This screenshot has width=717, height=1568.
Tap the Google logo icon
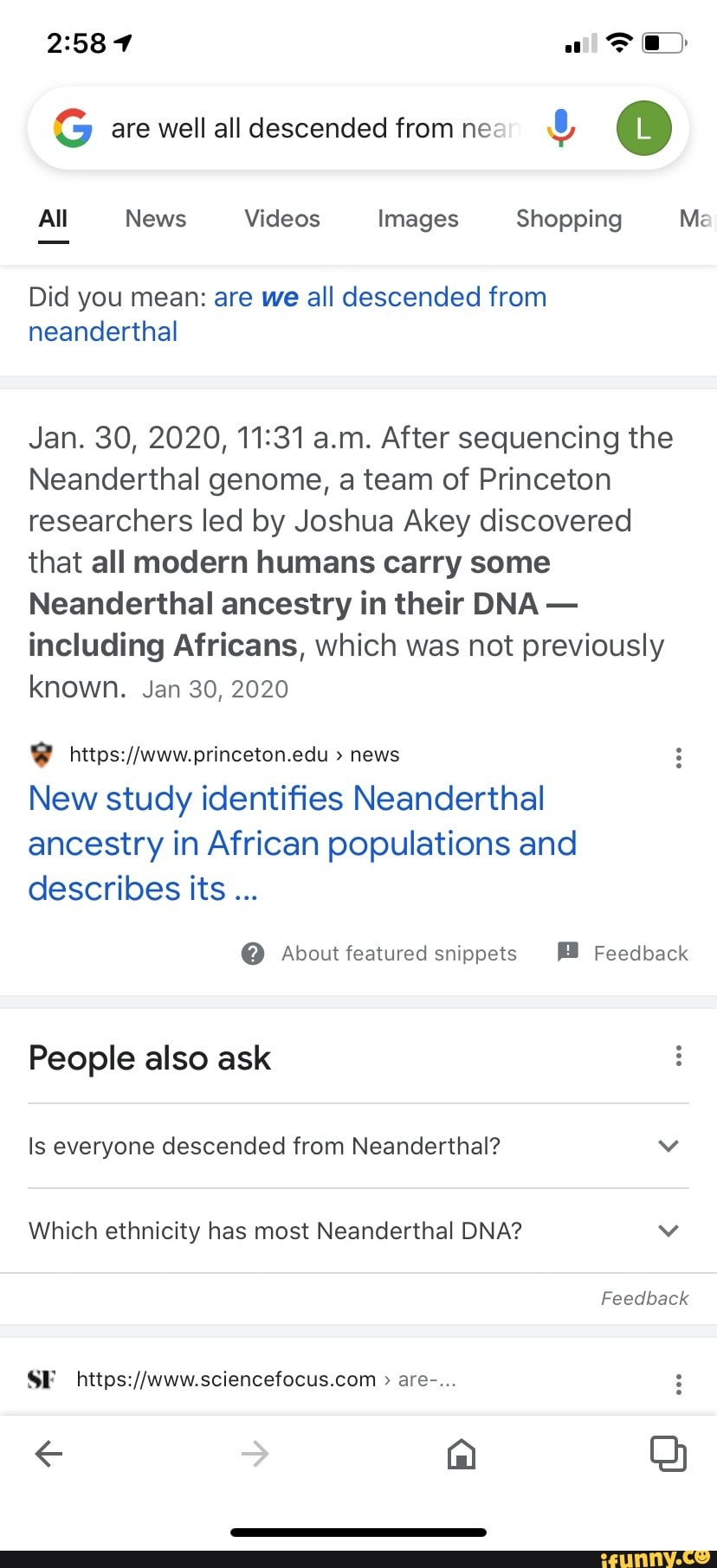74,127
